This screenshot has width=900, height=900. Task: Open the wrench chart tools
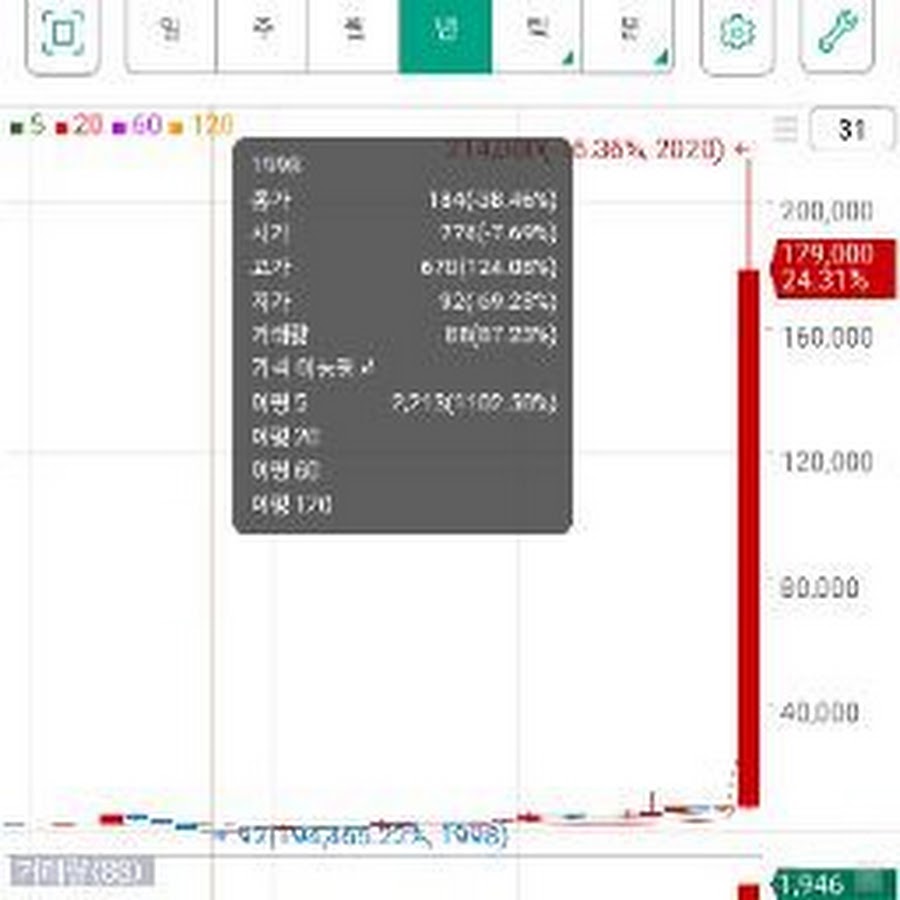pyautogui.click(x=837, y=34)
